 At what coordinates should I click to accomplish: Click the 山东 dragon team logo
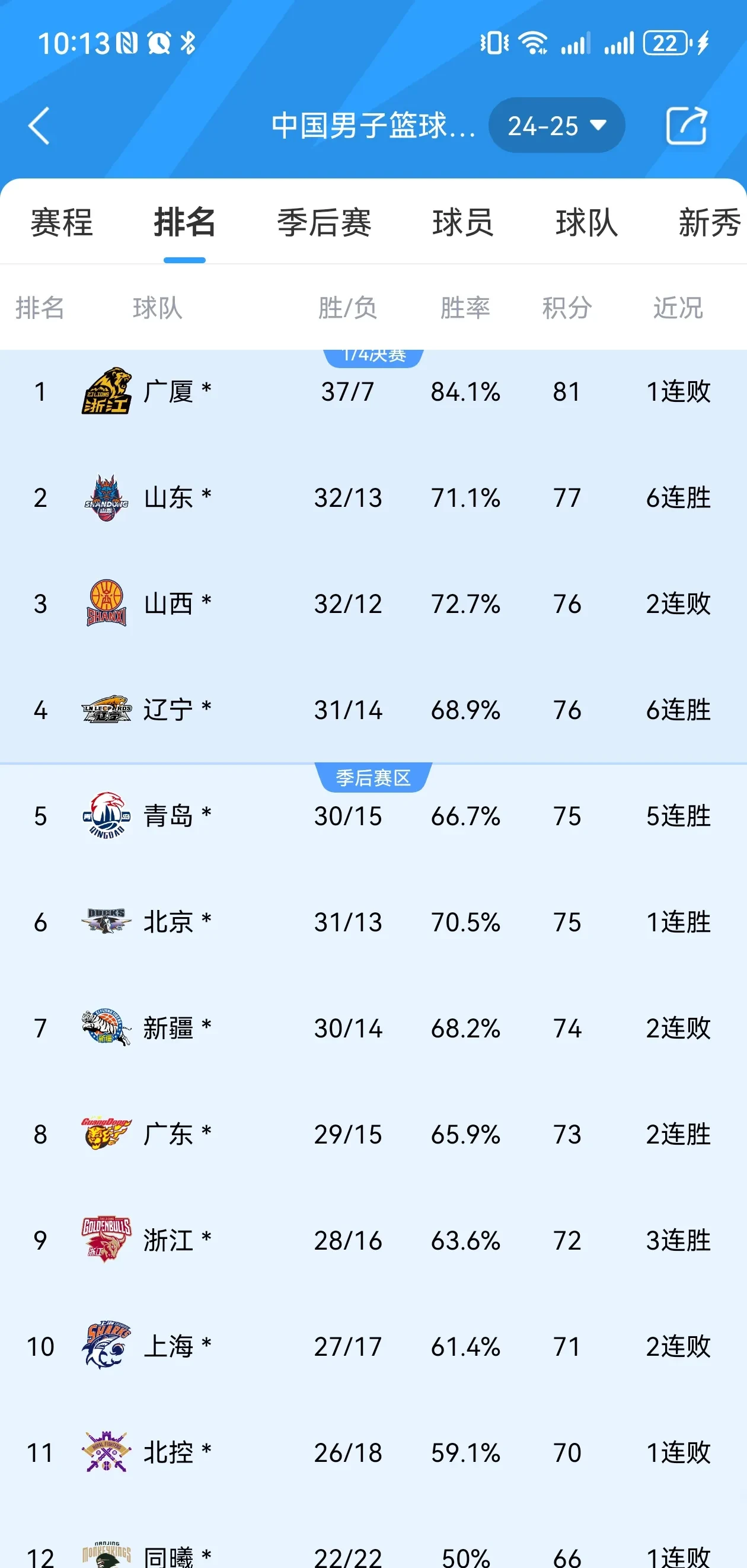108,498
